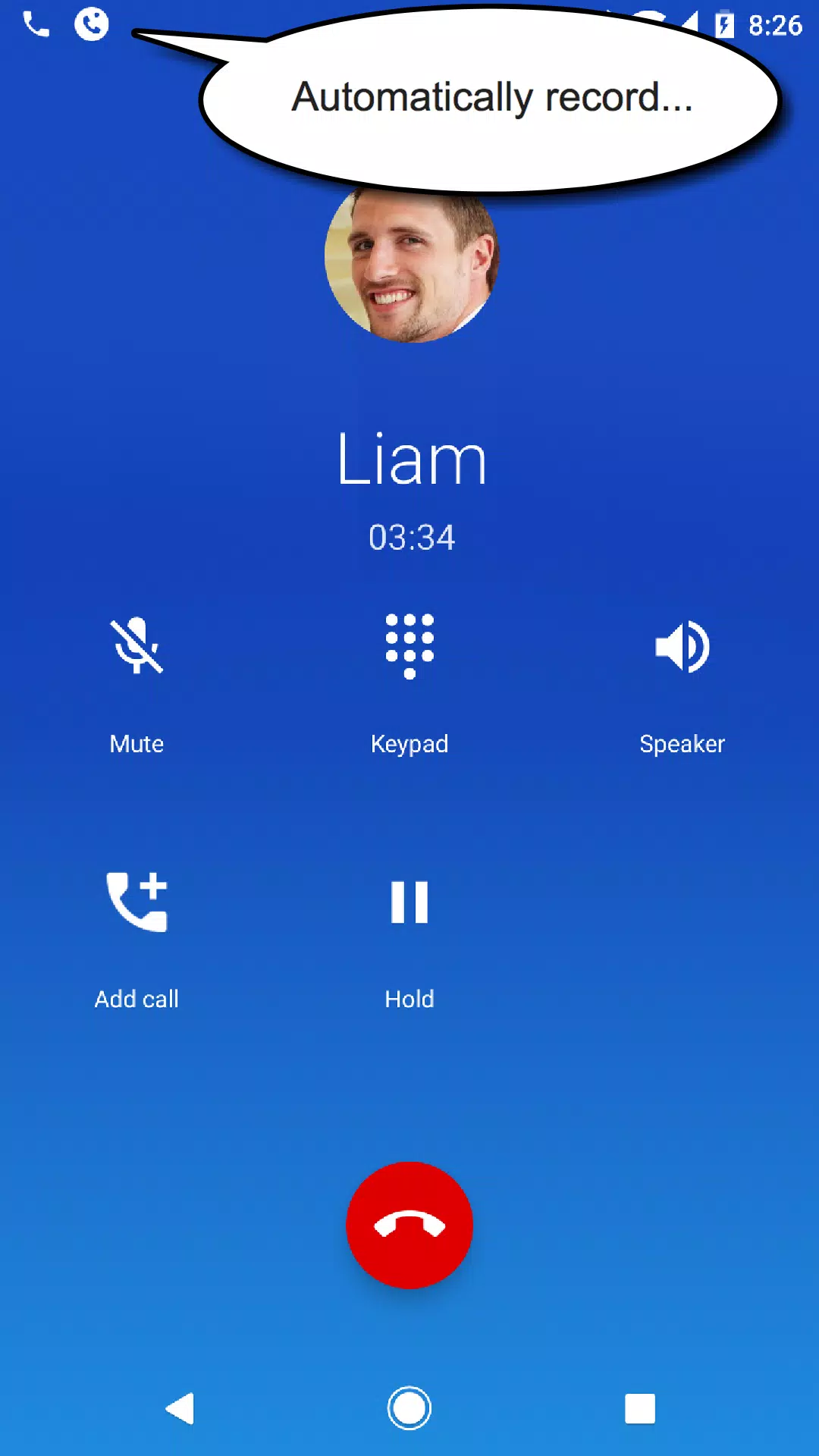Tap the Home navigation circle
The width and height of the screenshot is (819, 1456).
pos(409,1407)
